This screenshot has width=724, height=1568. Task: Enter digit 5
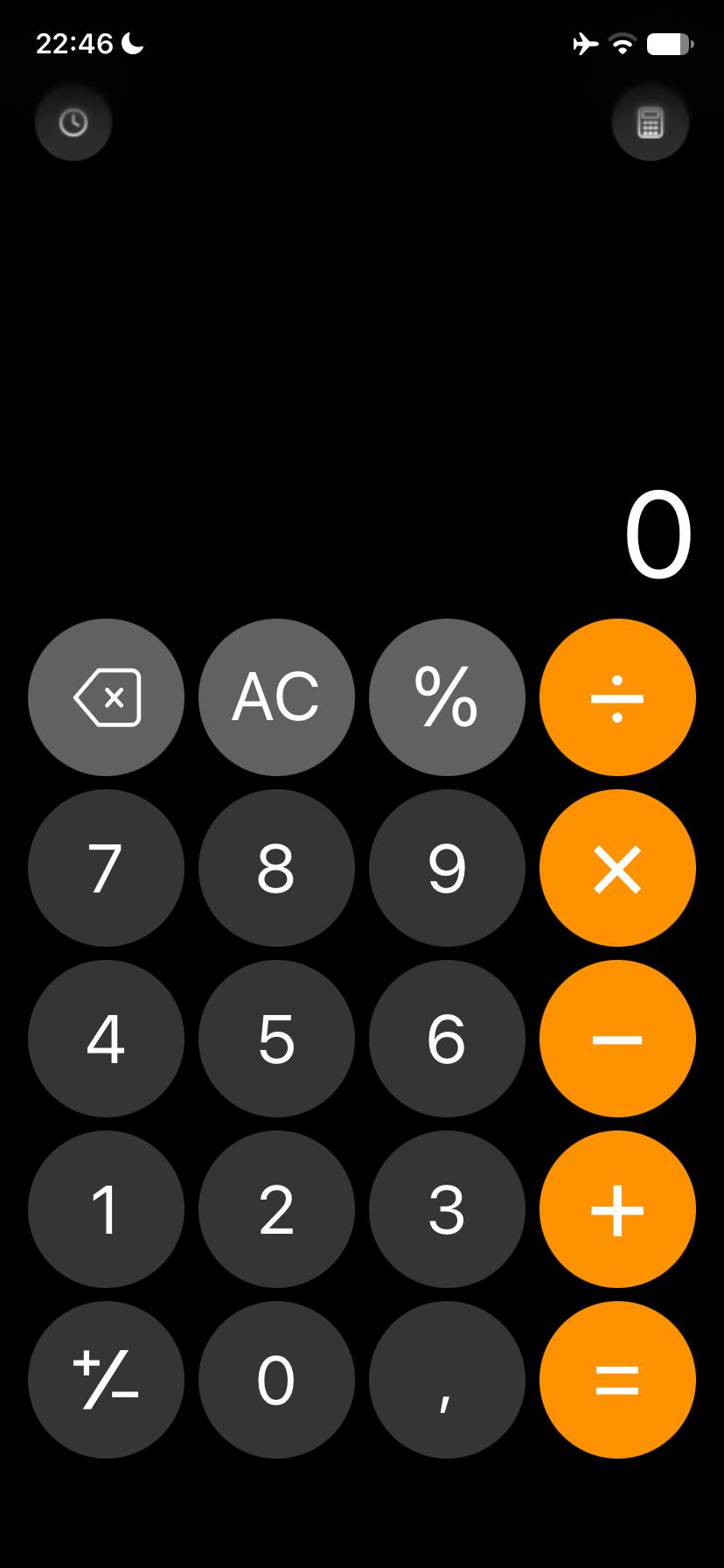coord(276,1039)
